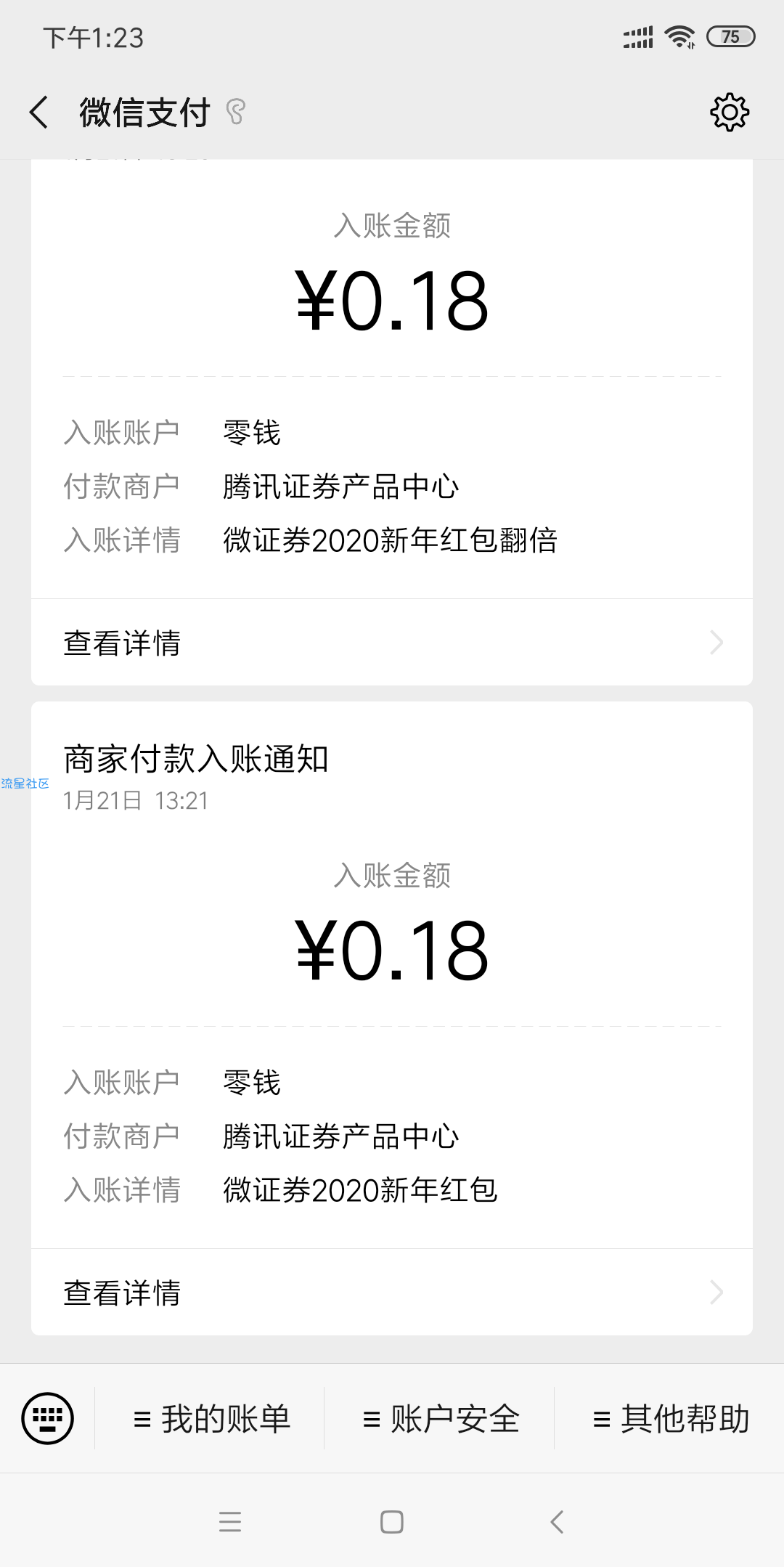Open the system recent apps button
The image size is (784, 1567).
pyautogui.click(x=230, y=1522)
